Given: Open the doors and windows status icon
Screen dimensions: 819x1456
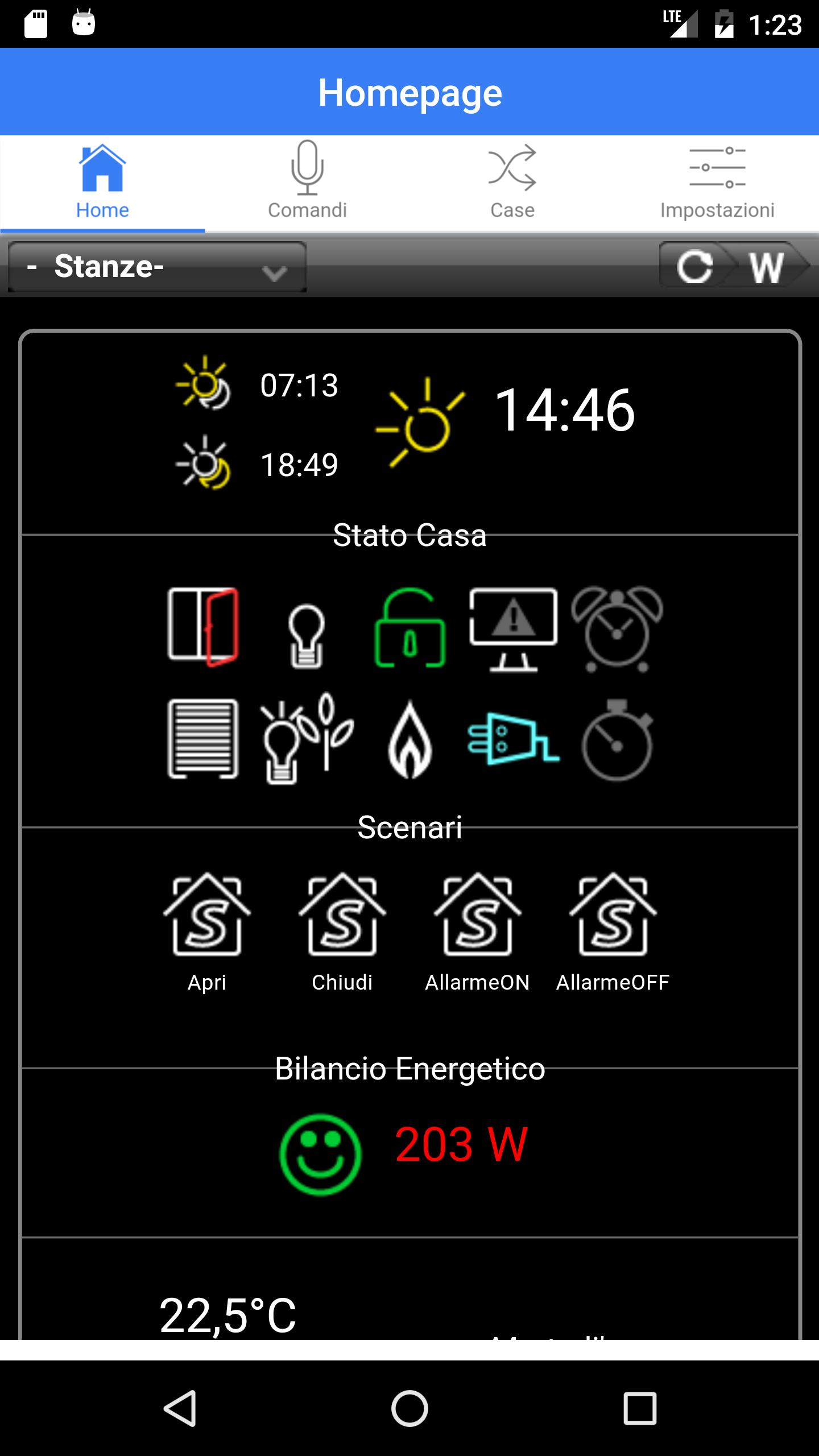Looking at the screenshot, I should click(203, 627).
